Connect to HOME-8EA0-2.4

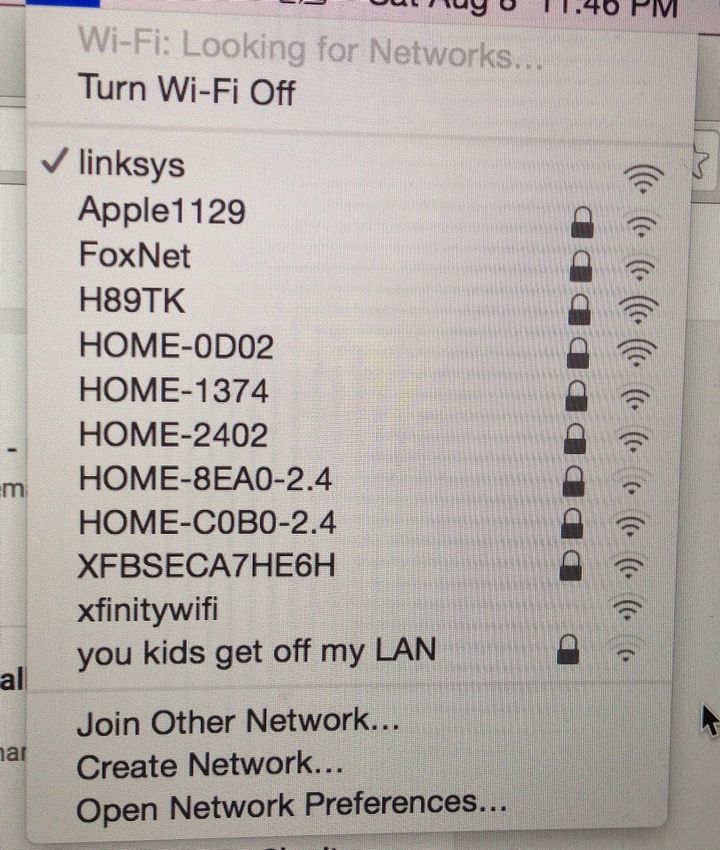click(x=205, y=480)
